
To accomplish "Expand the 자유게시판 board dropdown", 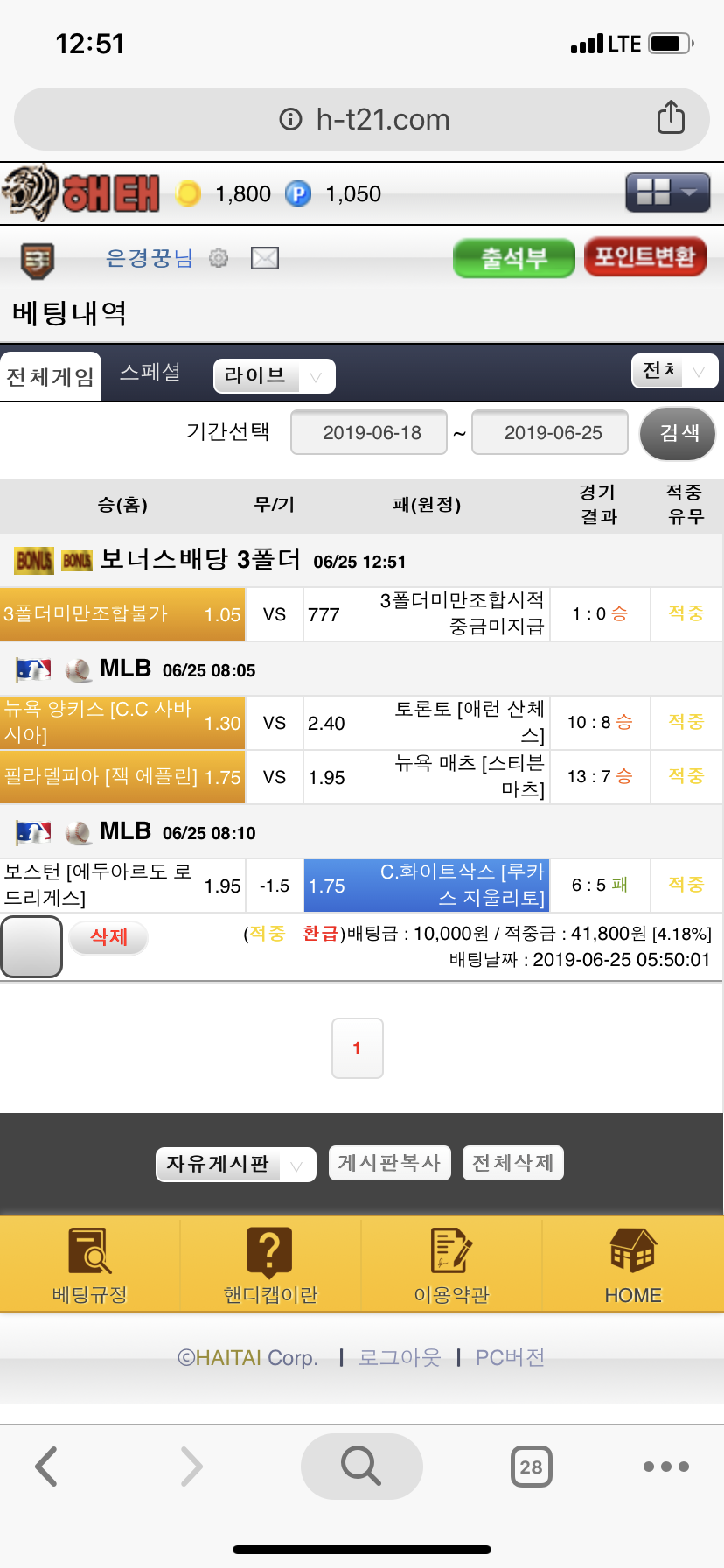I will [235, 1165].
